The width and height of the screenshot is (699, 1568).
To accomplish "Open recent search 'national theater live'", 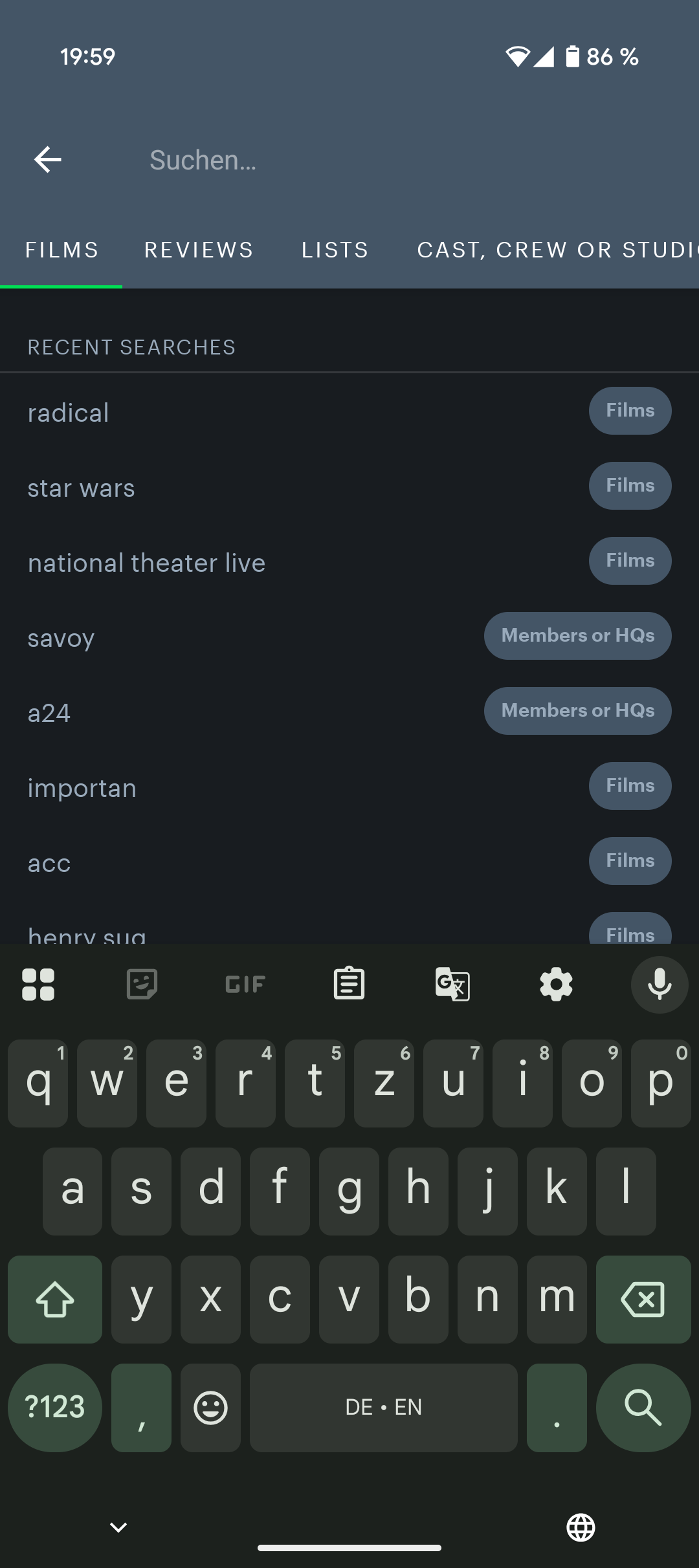I will [349, 561].
